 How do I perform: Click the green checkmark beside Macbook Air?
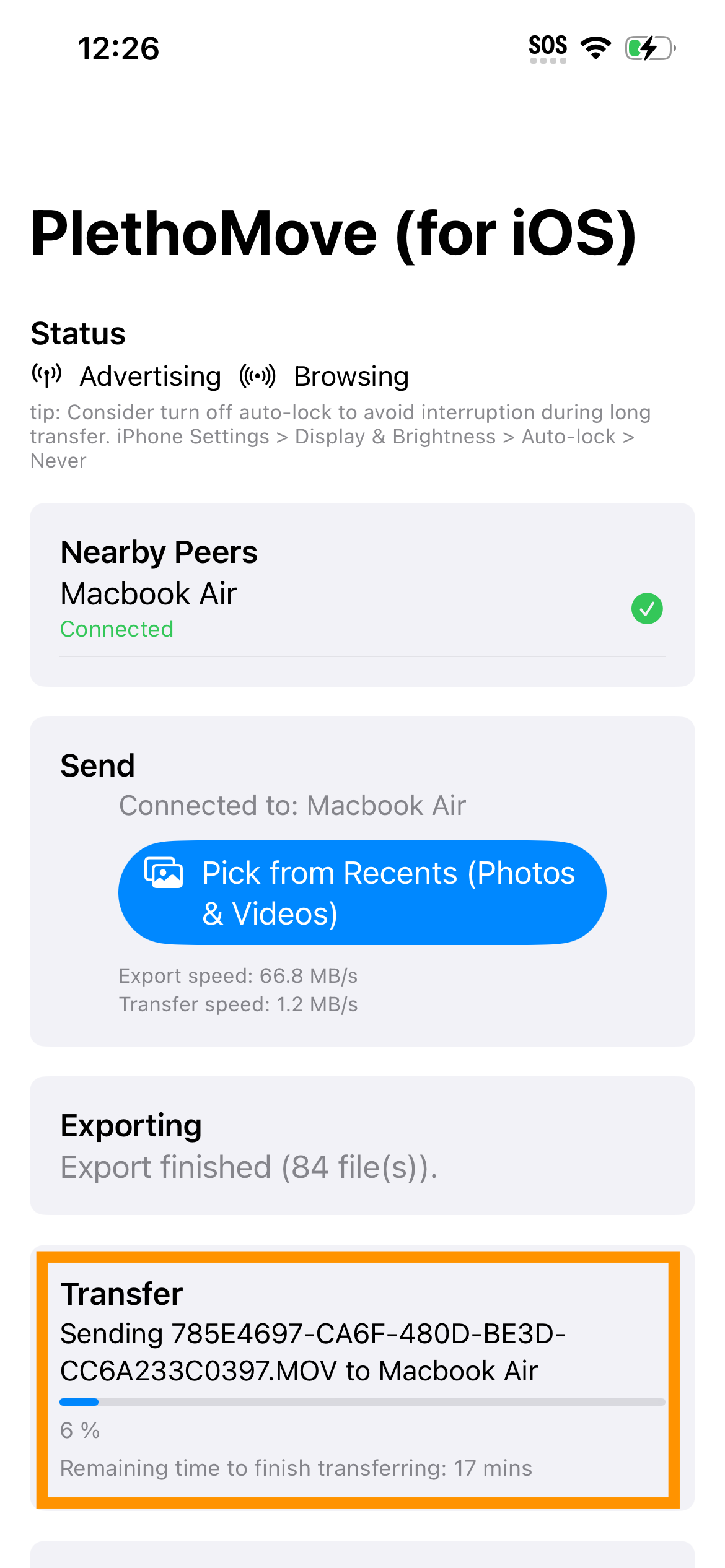647,608
